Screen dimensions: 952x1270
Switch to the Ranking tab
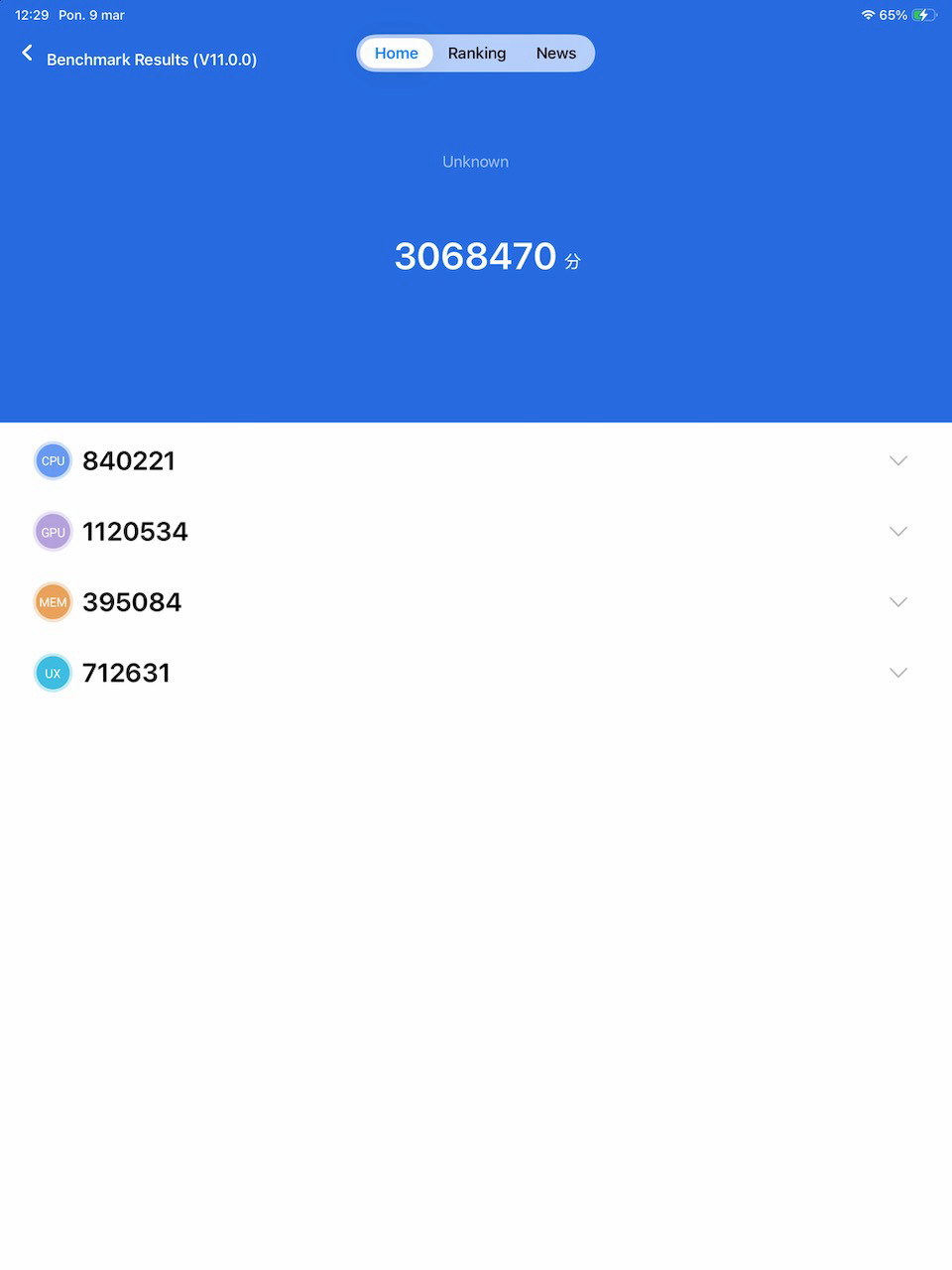click(x=477, y=54)
